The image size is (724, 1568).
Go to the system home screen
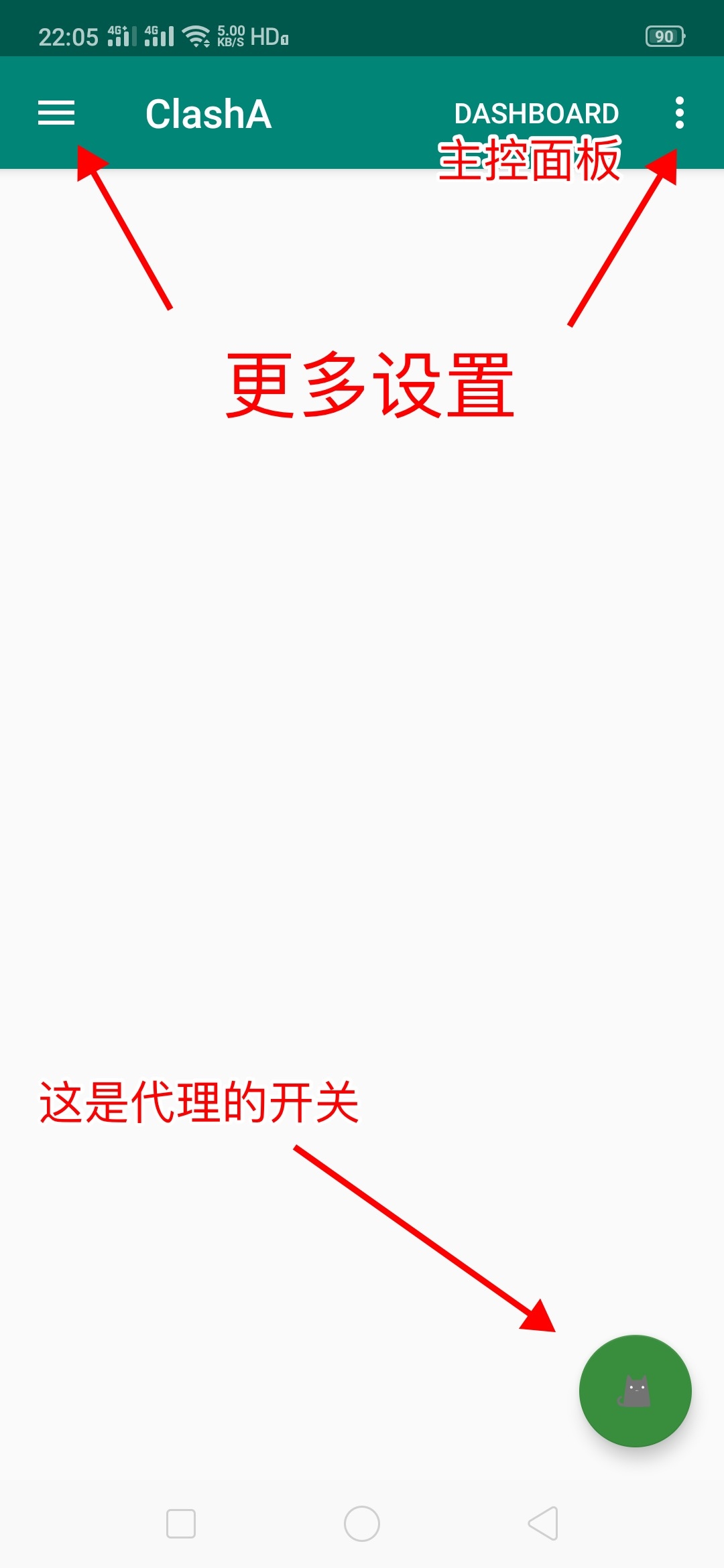pyautogui.click(x=362, y=1524)
